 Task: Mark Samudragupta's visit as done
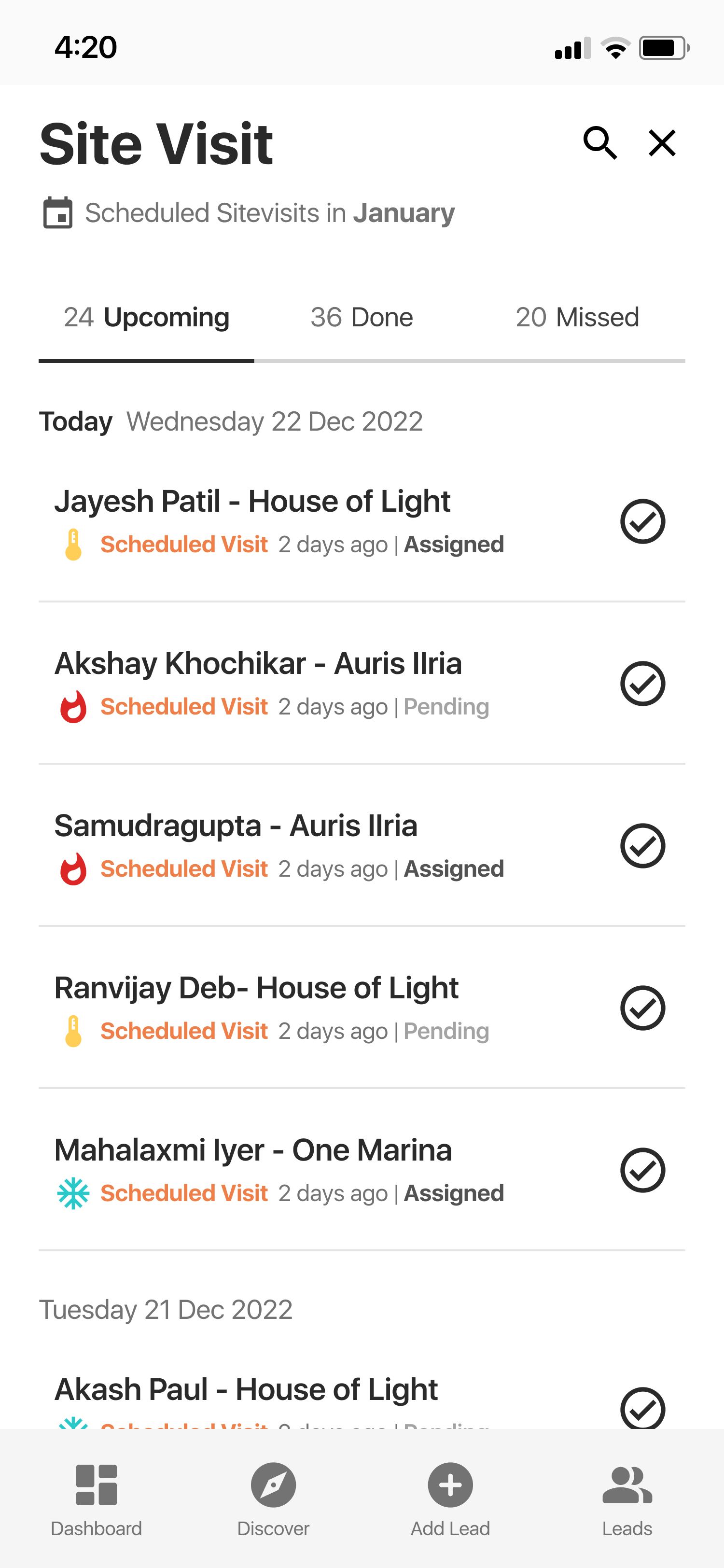[642, 846]
